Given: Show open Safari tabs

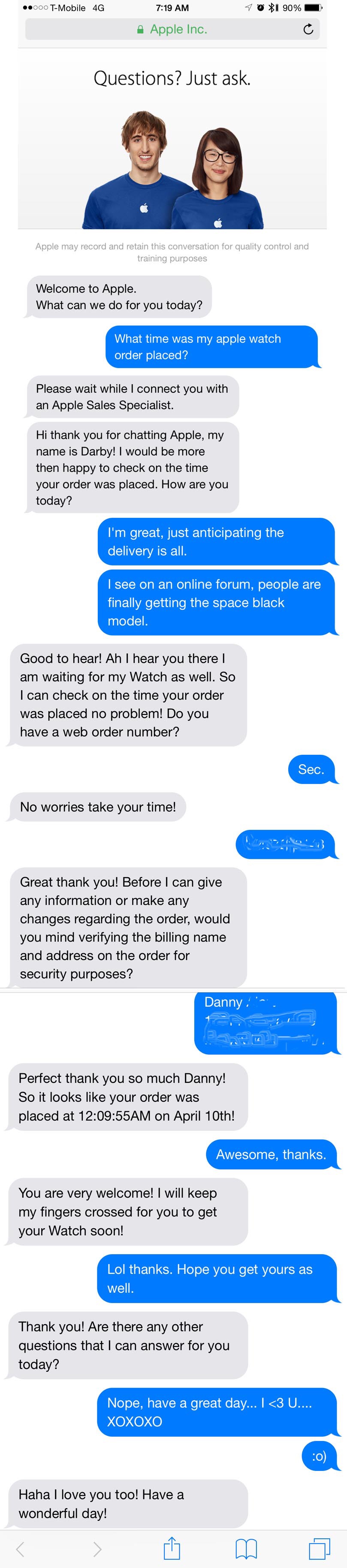Looking at the screenshot, I should pyautogui.click(x=320, y=1549).
